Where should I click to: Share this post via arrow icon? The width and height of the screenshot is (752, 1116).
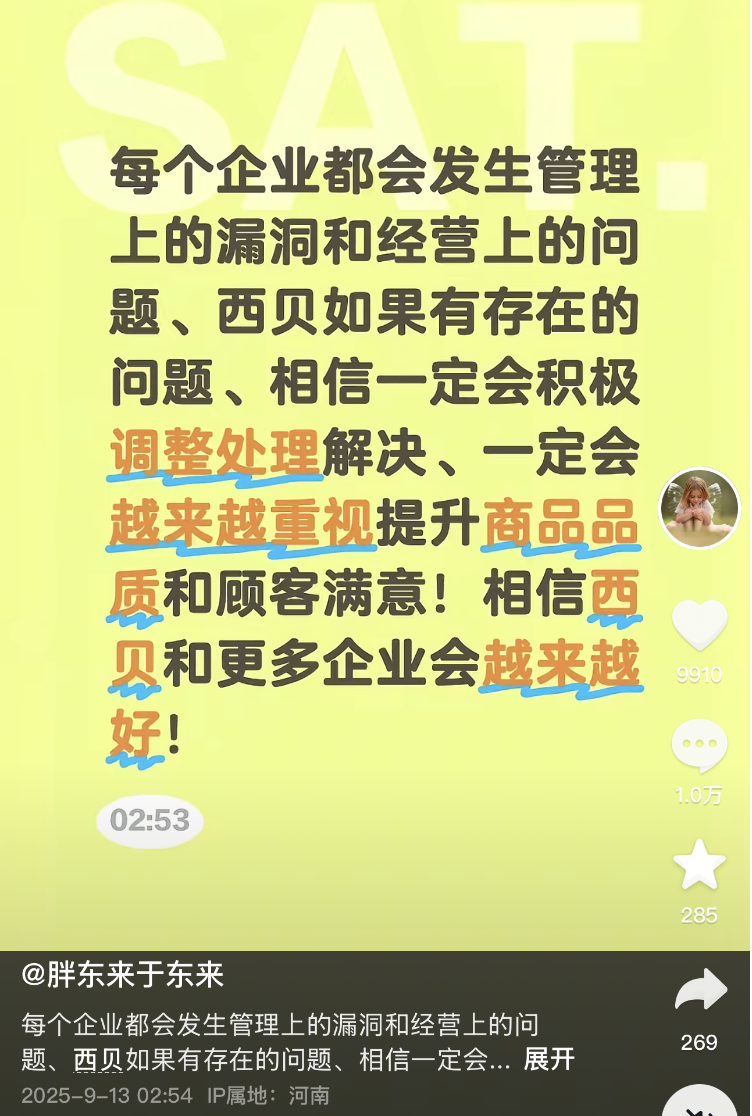click(699, 992)
